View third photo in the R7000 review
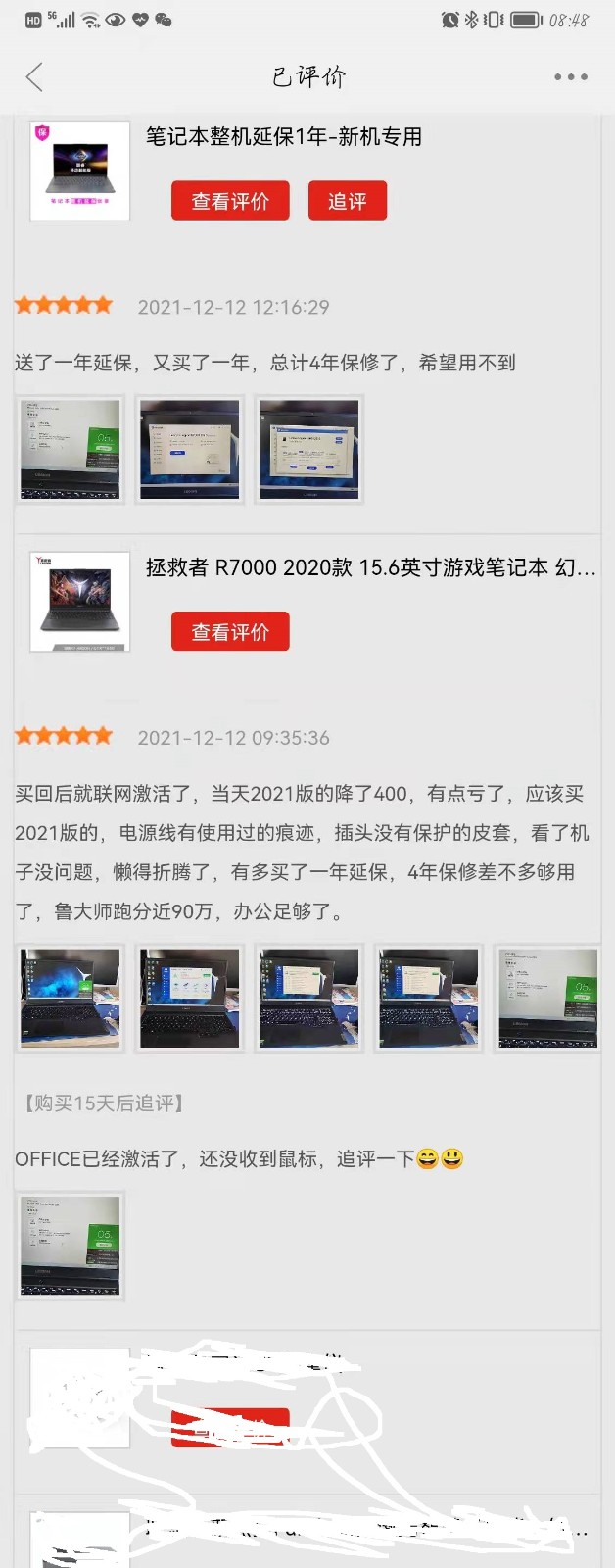Image resolution: width=615 pixels, height=1568 pixels. pos(309,998)
